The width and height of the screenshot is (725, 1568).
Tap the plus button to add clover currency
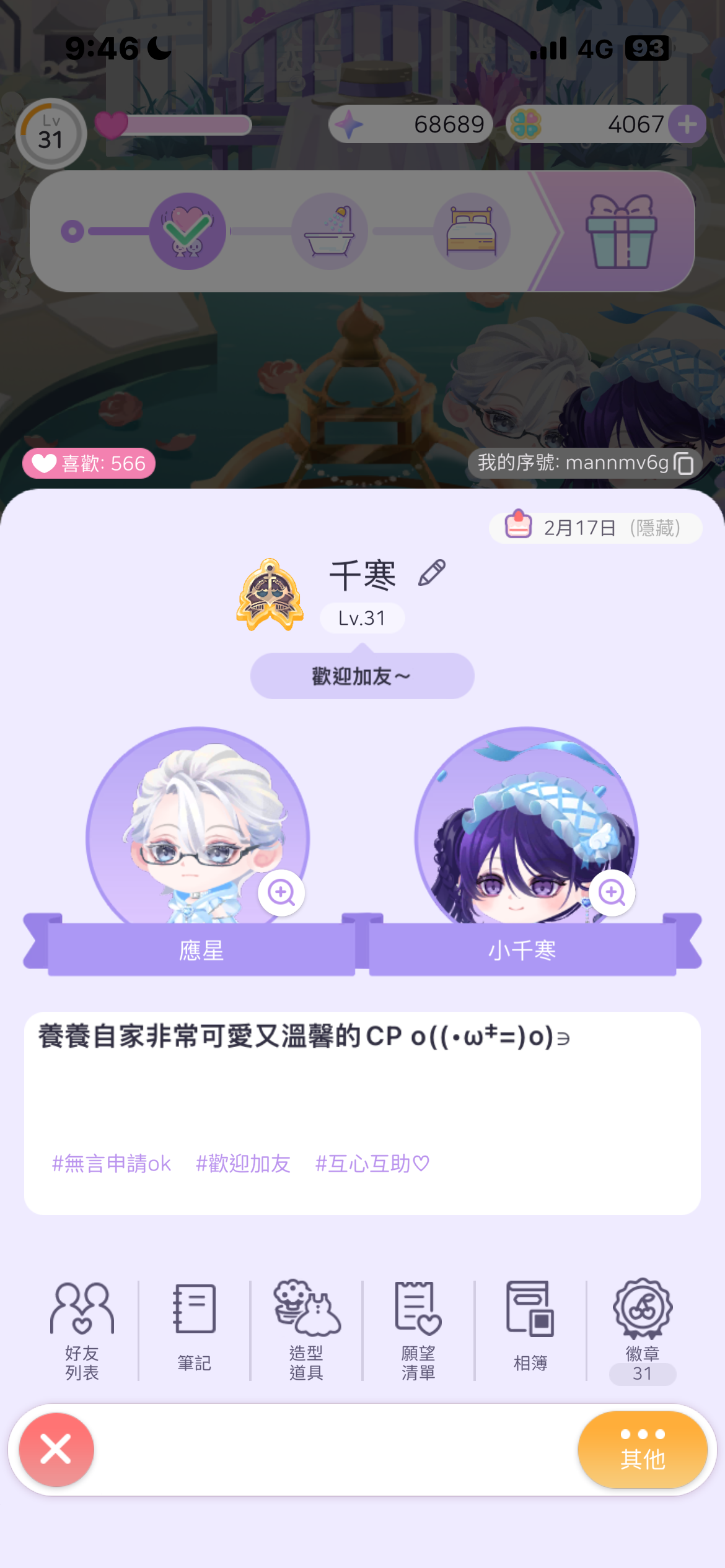coord(687,124)
